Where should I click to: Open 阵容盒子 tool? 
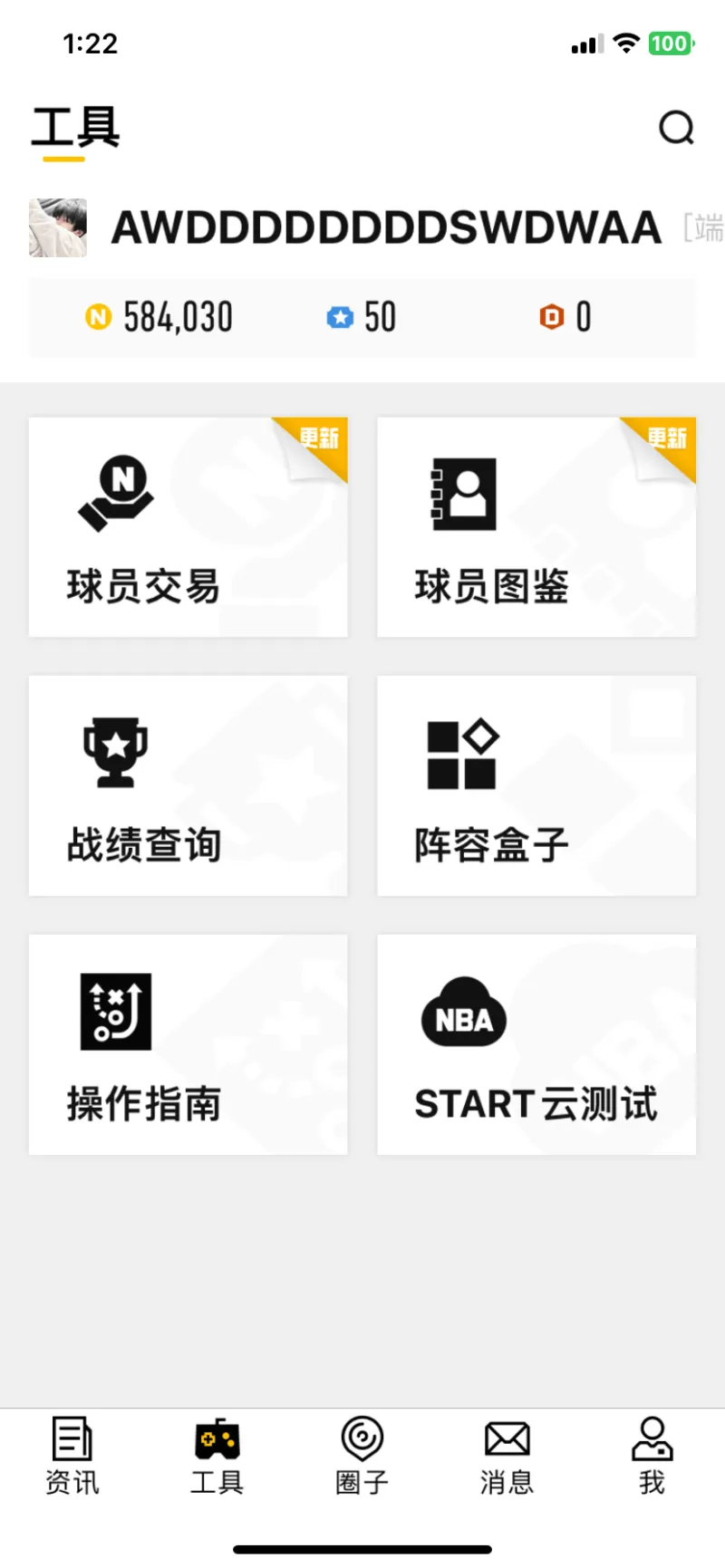(x=536, y=785)
